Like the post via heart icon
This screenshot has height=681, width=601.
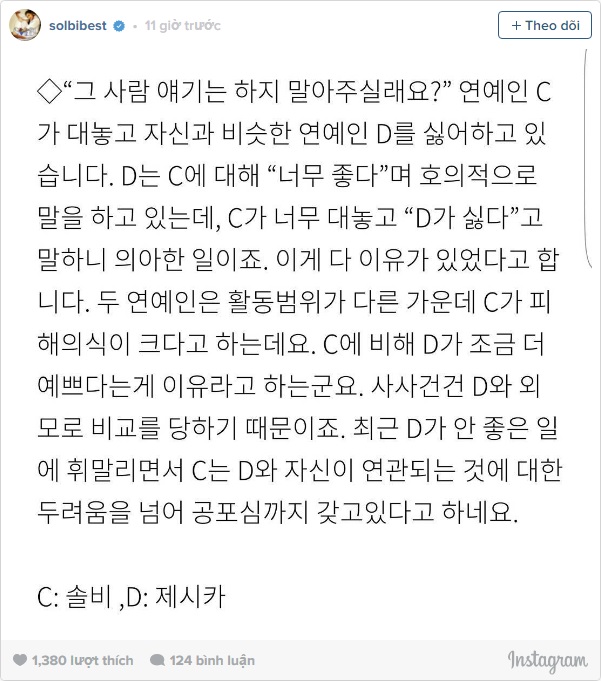click(20, 660)
